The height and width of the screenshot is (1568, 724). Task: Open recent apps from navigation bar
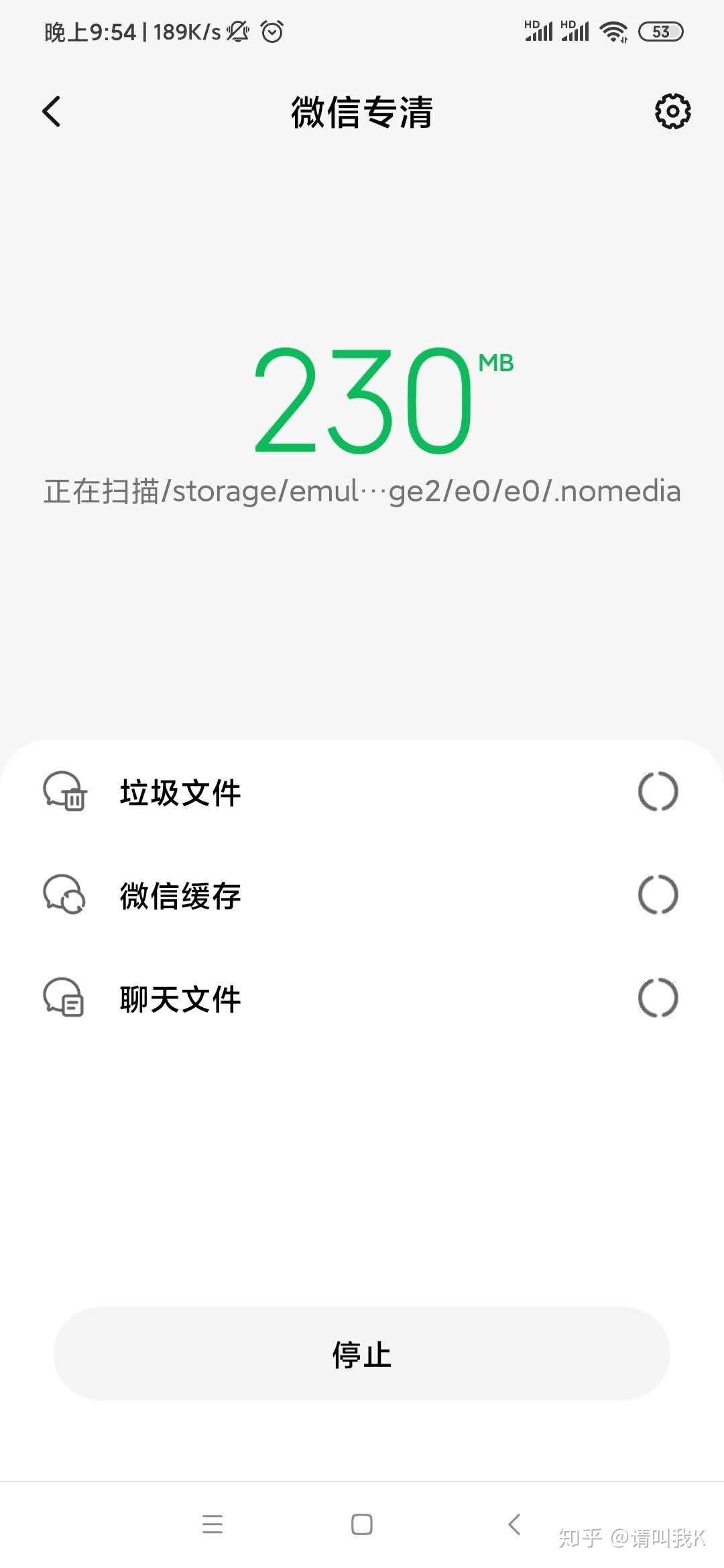tap(213, 1524)
